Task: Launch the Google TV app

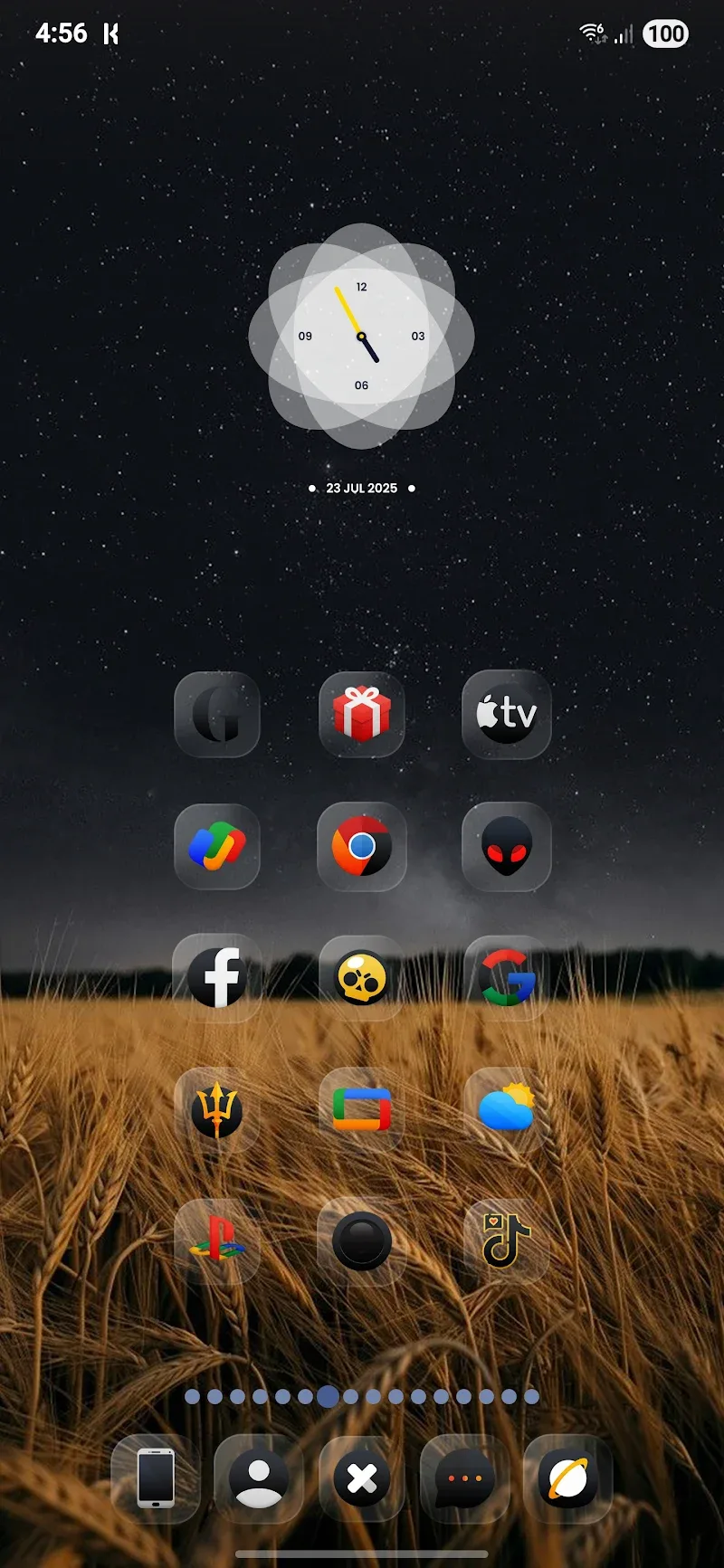Action: point(361,1109)
